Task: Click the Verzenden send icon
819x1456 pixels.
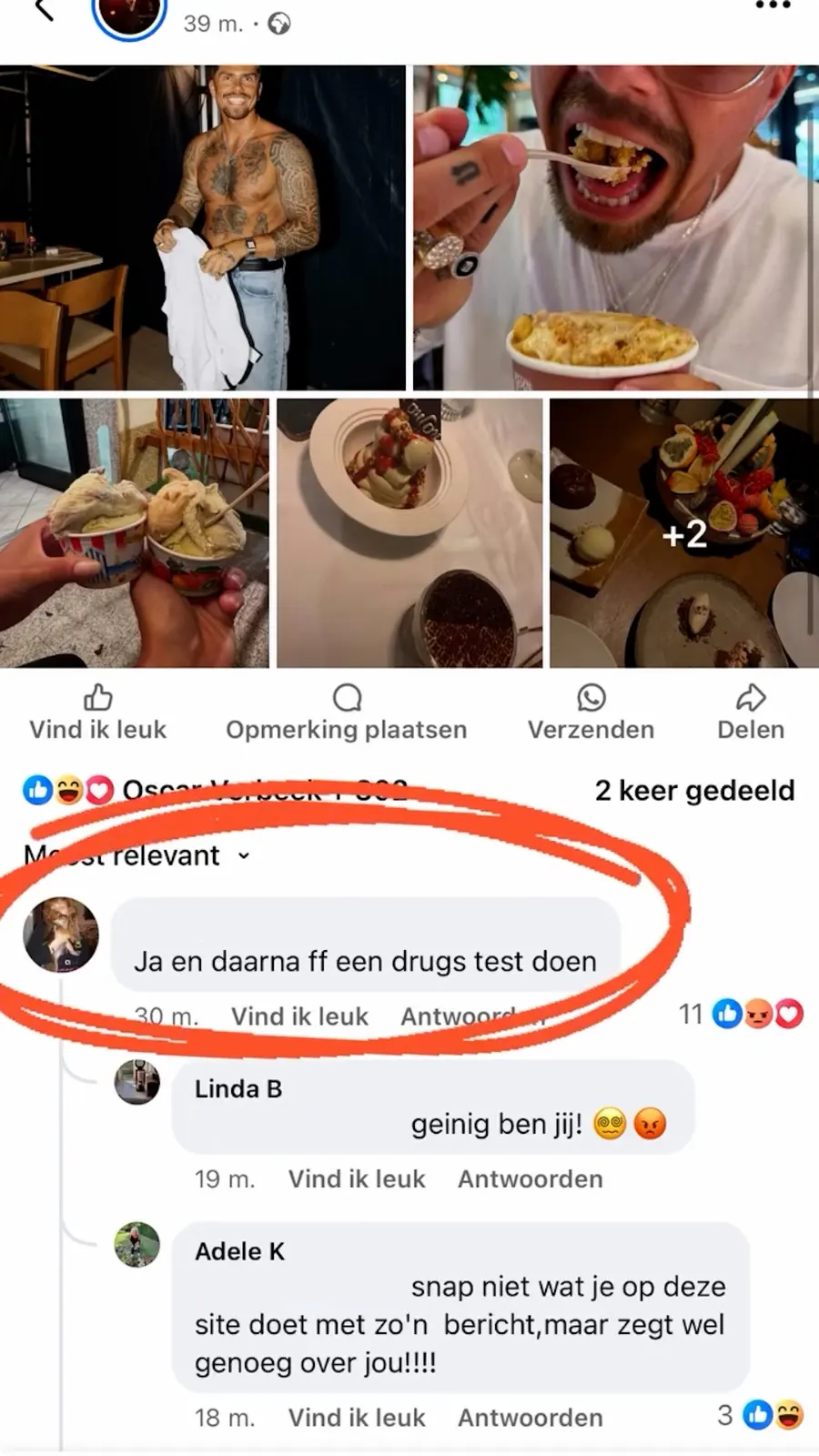Action: tap(591, 697)
